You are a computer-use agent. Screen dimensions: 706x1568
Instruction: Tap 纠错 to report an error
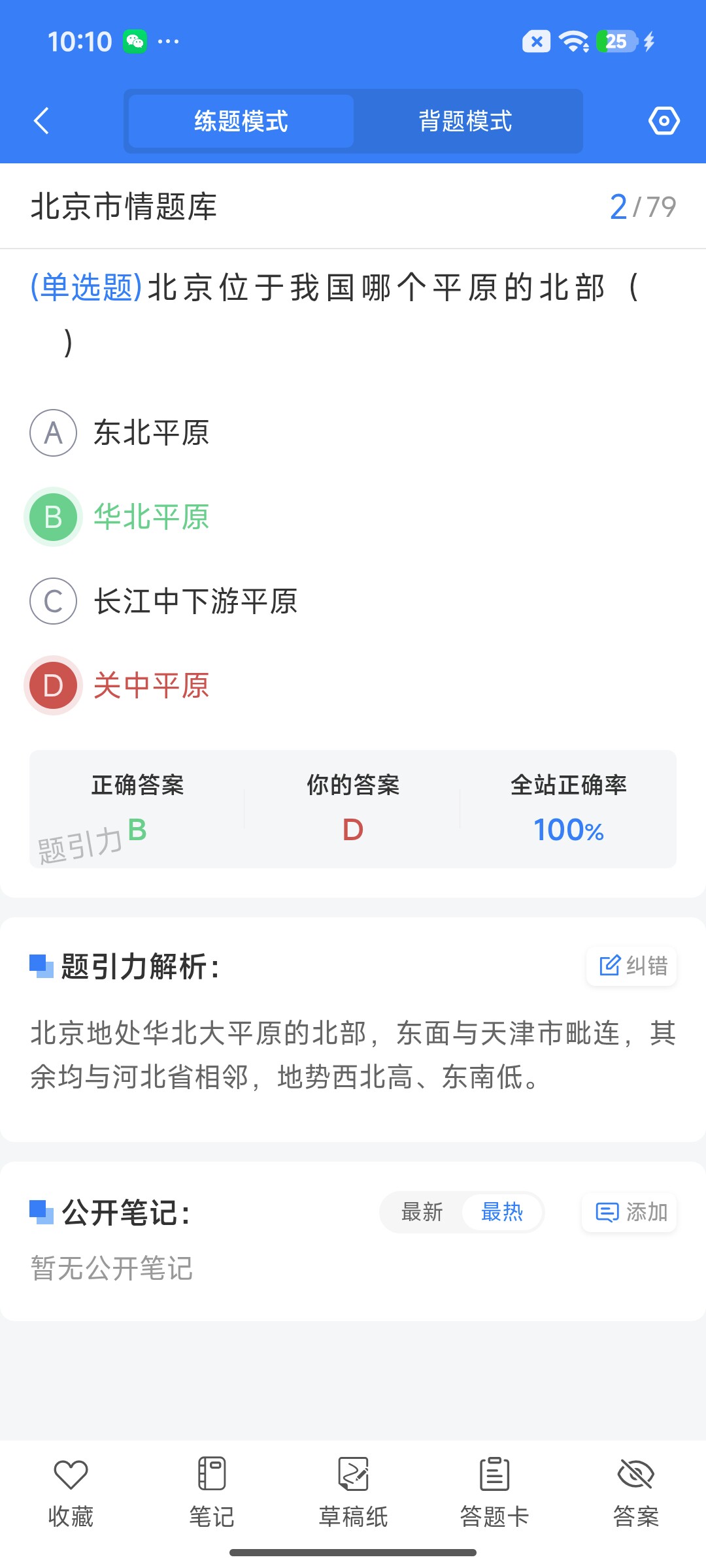631,966
